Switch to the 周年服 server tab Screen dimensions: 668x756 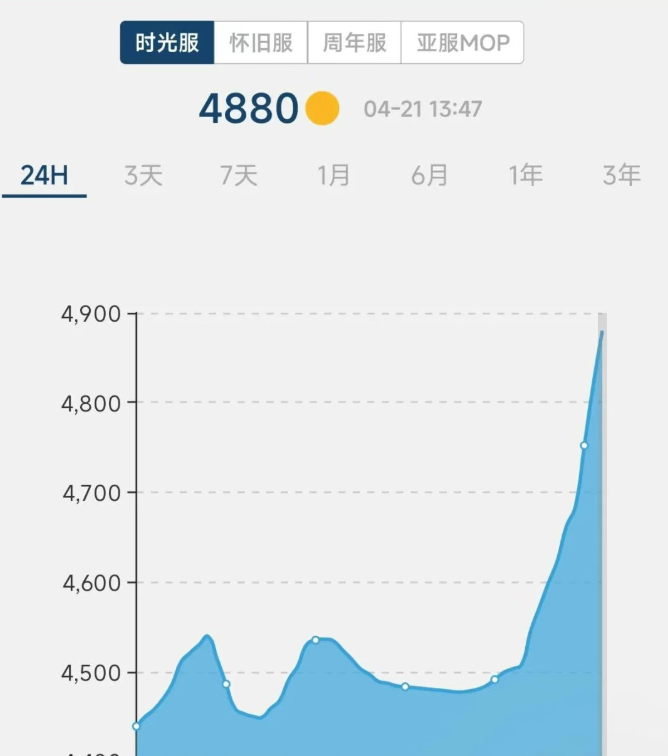(354, 43)
